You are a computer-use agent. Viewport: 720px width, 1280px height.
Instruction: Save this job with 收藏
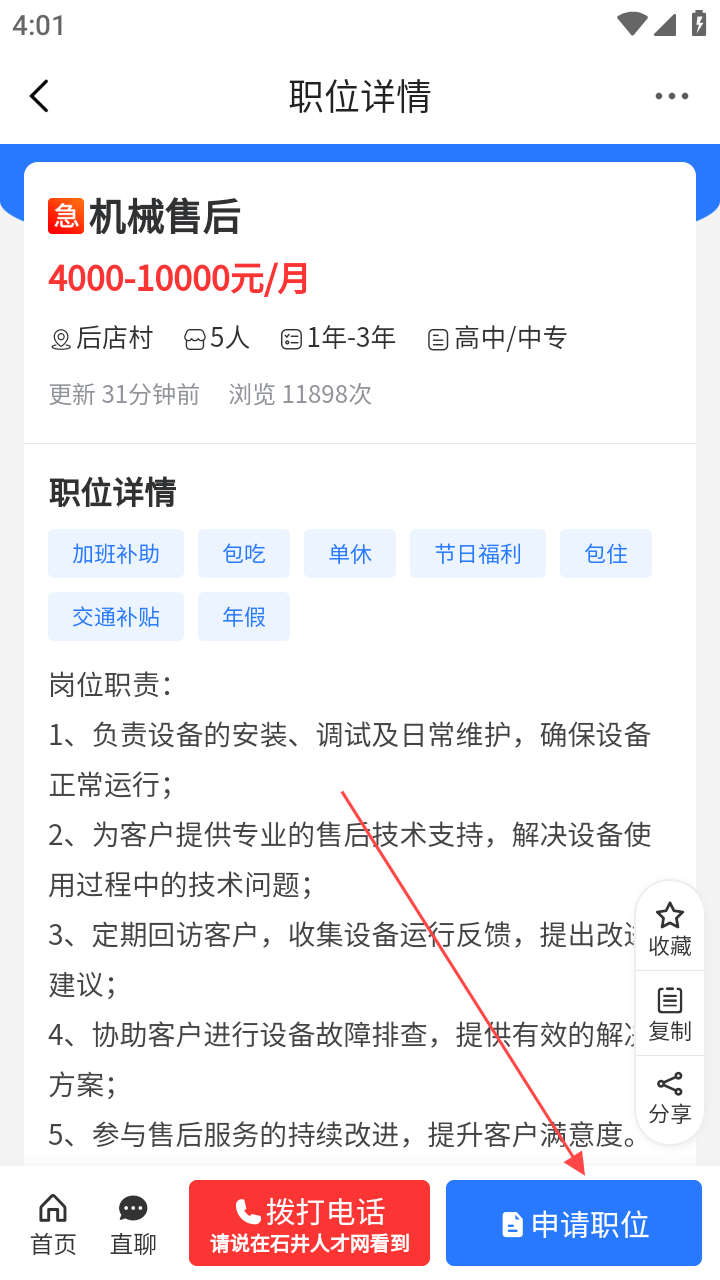[x=669, y=928]
